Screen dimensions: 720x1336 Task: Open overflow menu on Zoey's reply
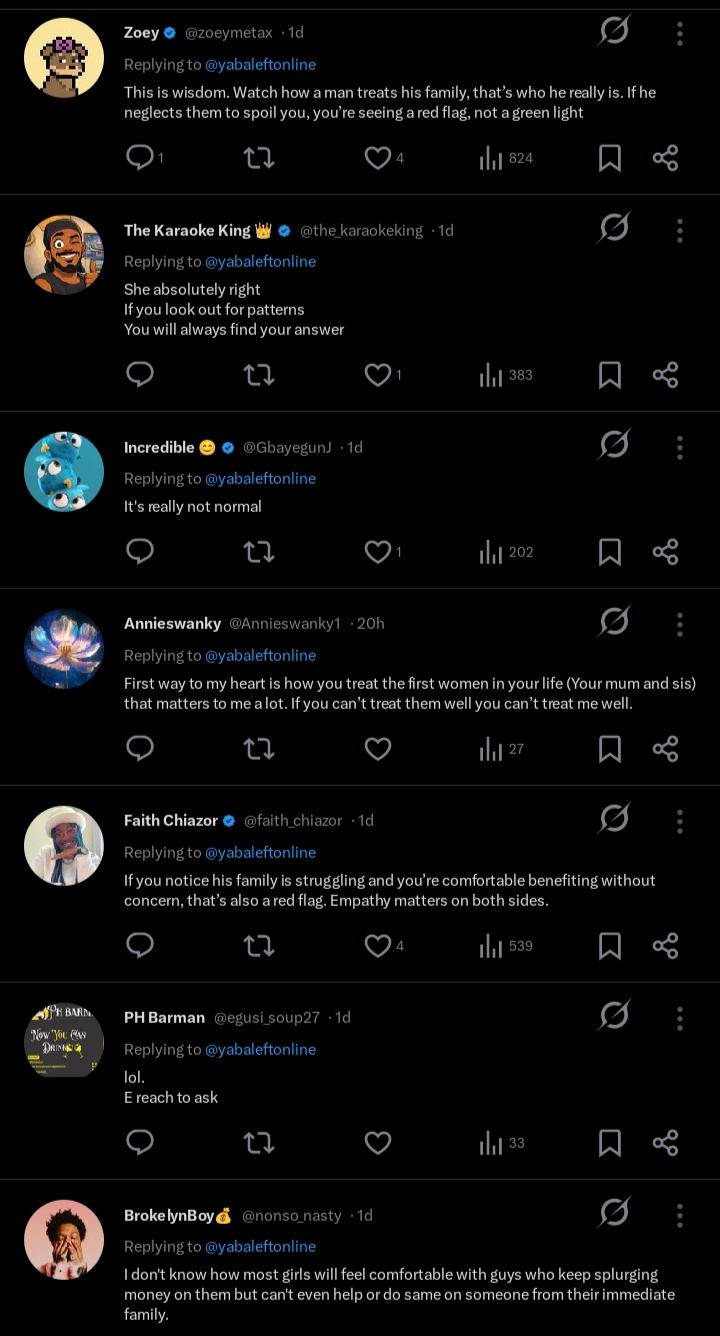click(679, 34)
